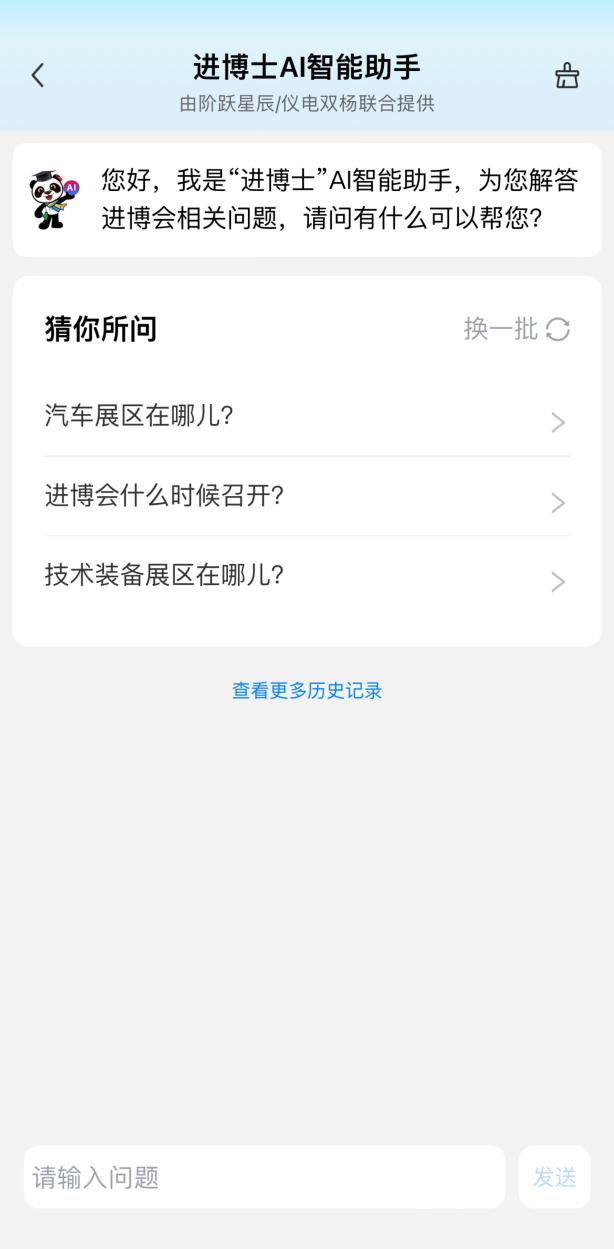614x1249 pixels.
Task: View more history via 查看更多历史记录
Action: point(307,691)
